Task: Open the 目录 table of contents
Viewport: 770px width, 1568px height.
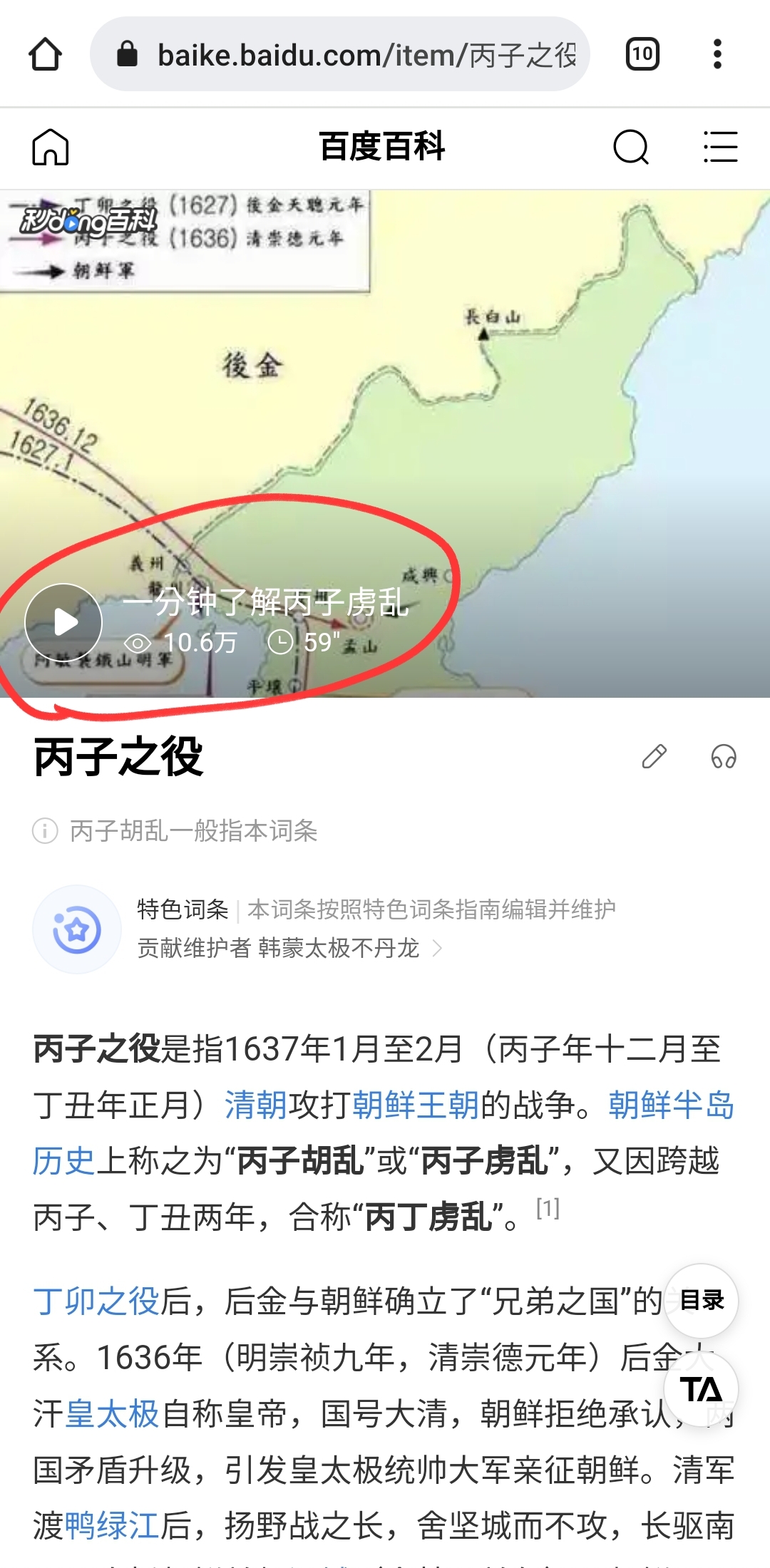Action: (x=702, y=1301)
